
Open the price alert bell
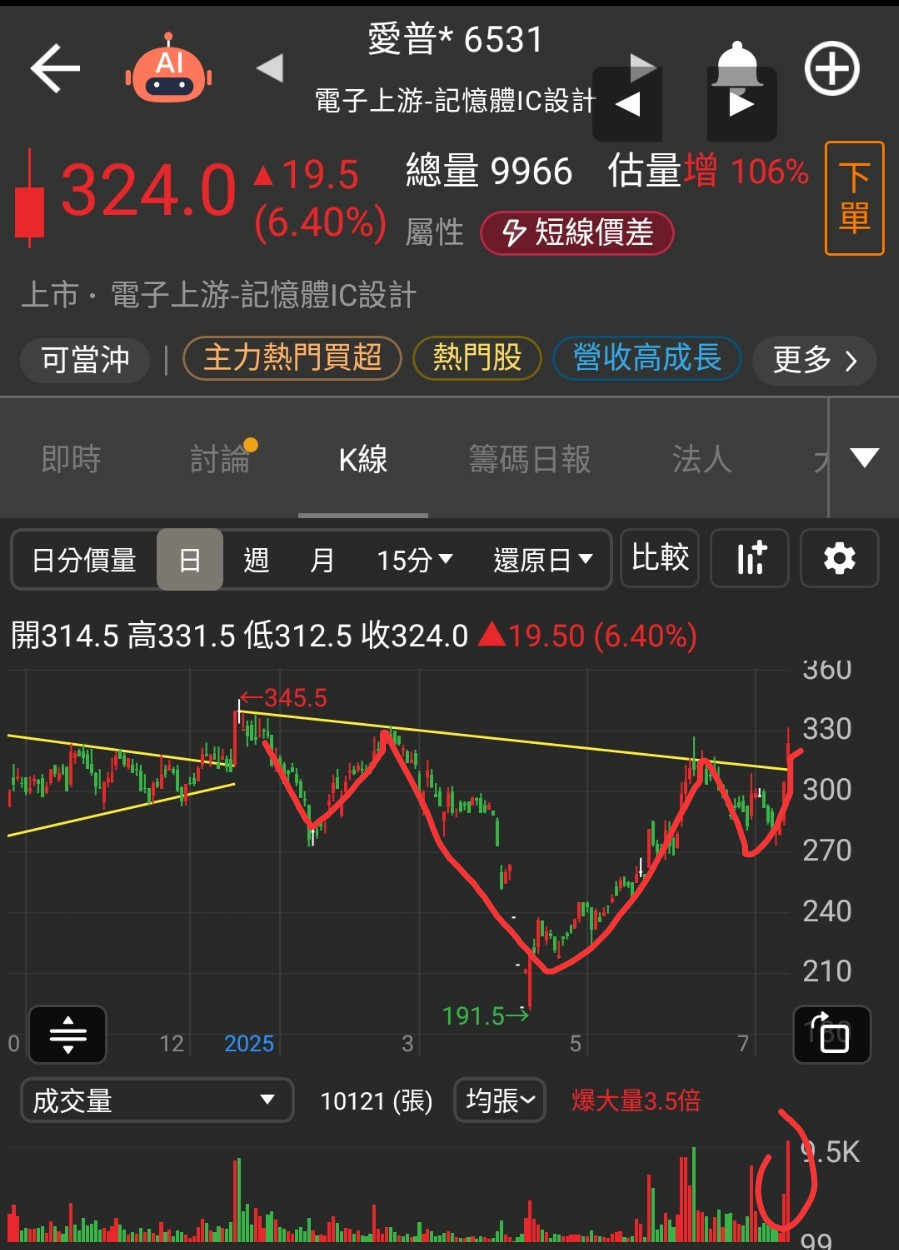click(738, 66)
